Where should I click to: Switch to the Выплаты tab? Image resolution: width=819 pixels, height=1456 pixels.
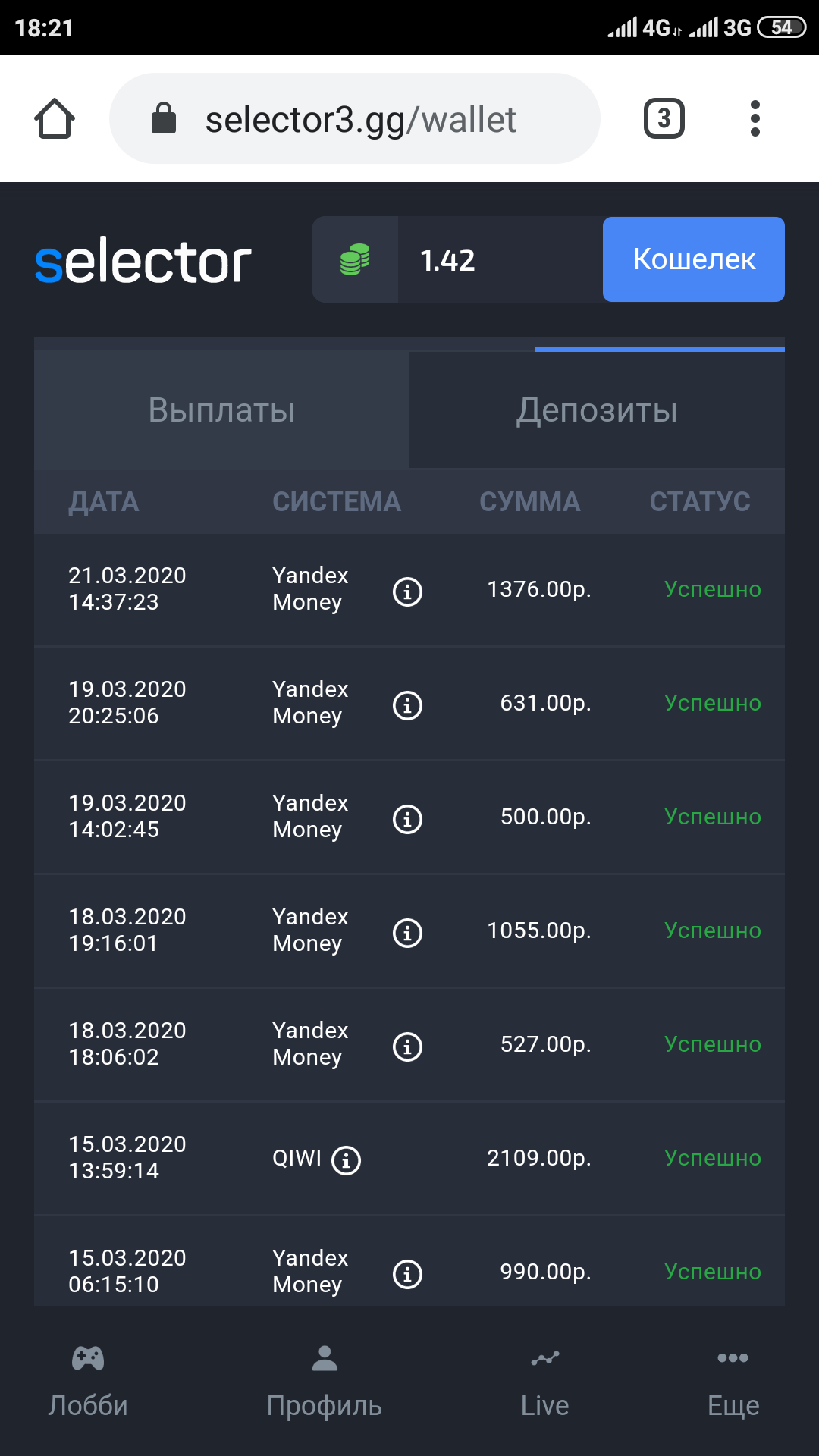pyautogui.click(x=221, y=410)
